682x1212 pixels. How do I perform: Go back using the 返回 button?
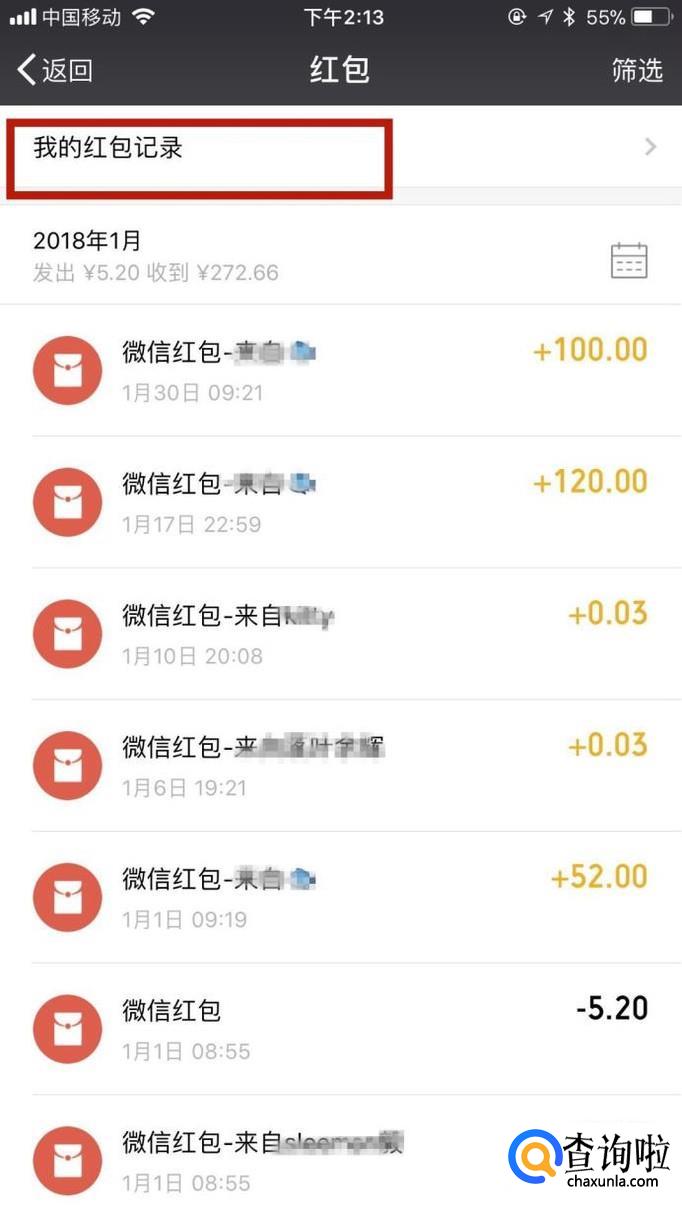56,70
